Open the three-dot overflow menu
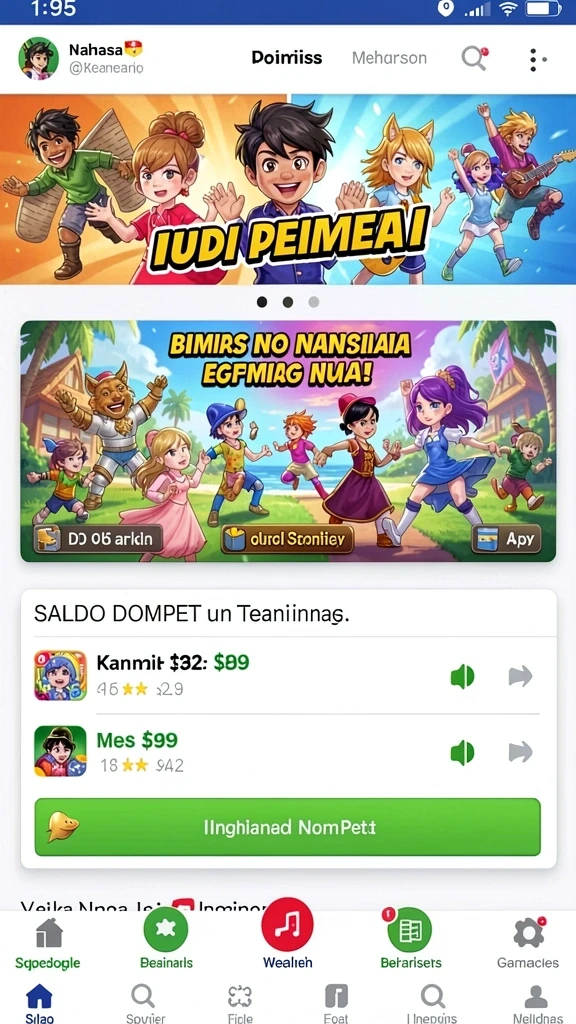Image resolution: width=576 pixels, height=1024 pixels. [536, 59]
